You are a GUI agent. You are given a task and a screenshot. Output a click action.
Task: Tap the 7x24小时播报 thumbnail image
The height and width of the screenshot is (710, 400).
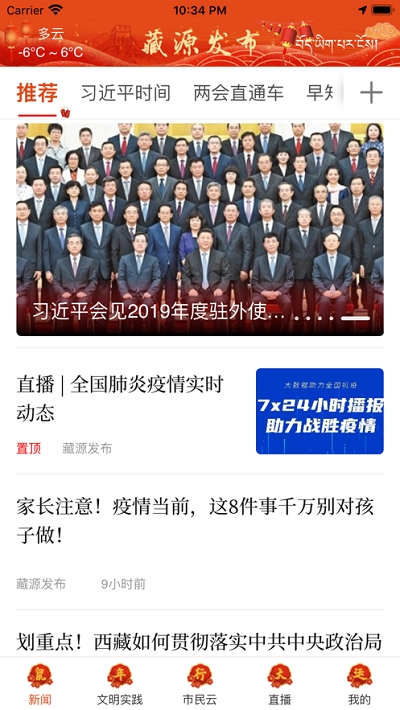click(320, 411)
